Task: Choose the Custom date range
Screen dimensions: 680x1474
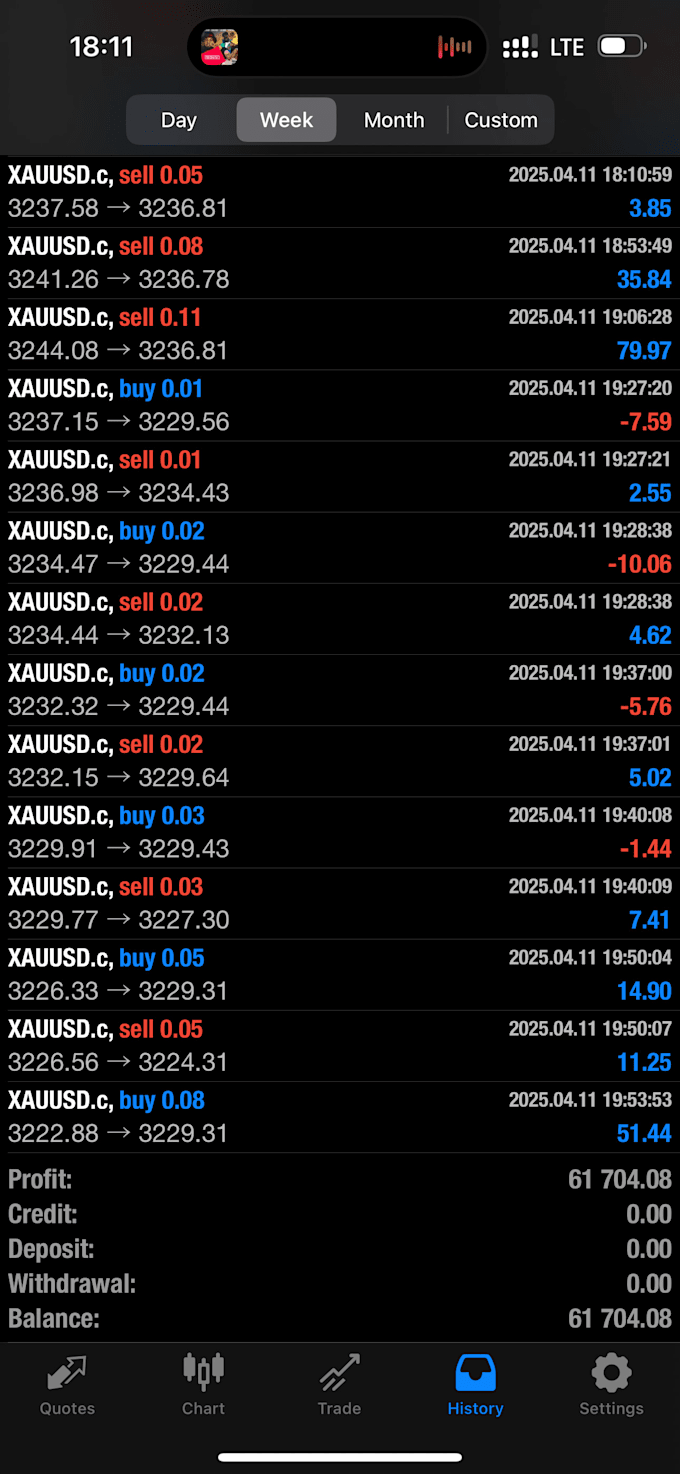Action: click(501, 120)
